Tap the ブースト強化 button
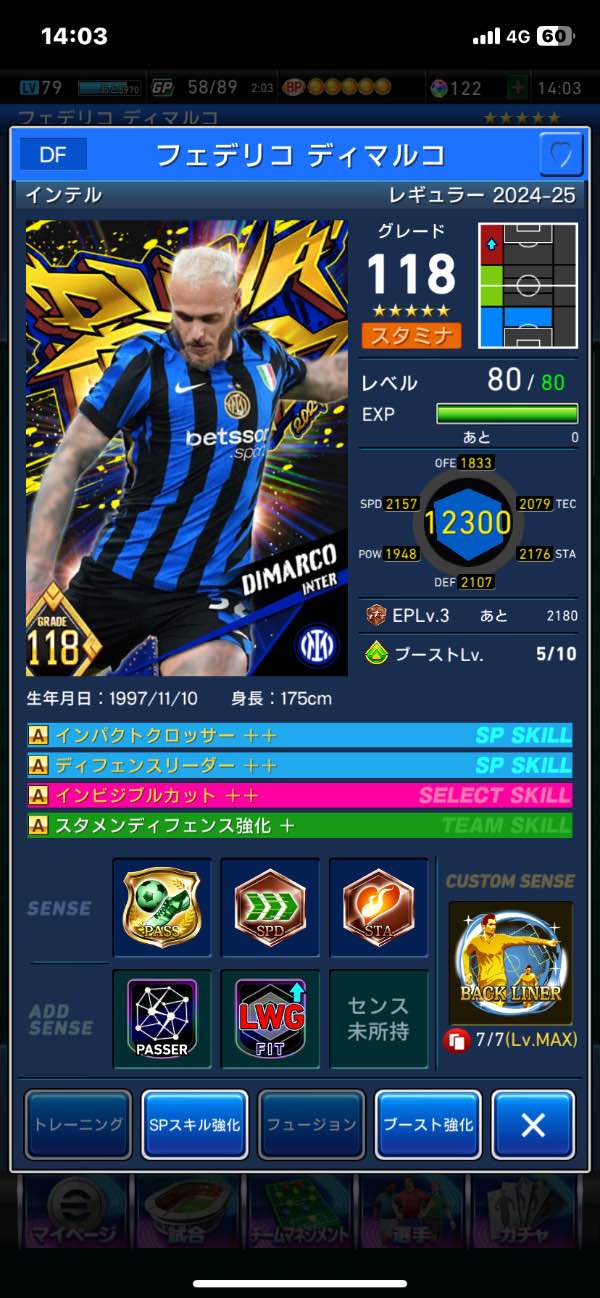 pos(427,1124)
